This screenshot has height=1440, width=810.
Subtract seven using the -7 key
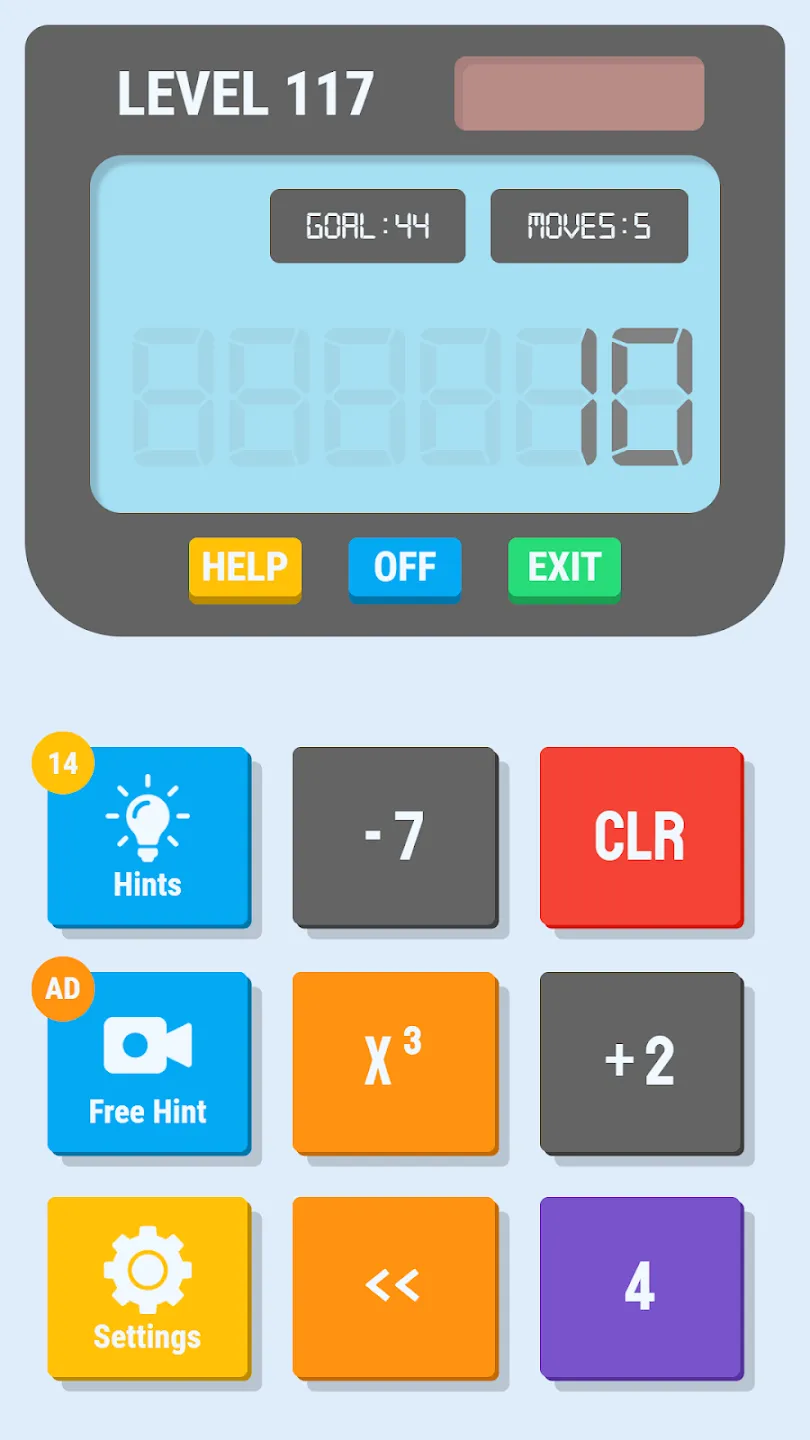[x=395, y=837]
